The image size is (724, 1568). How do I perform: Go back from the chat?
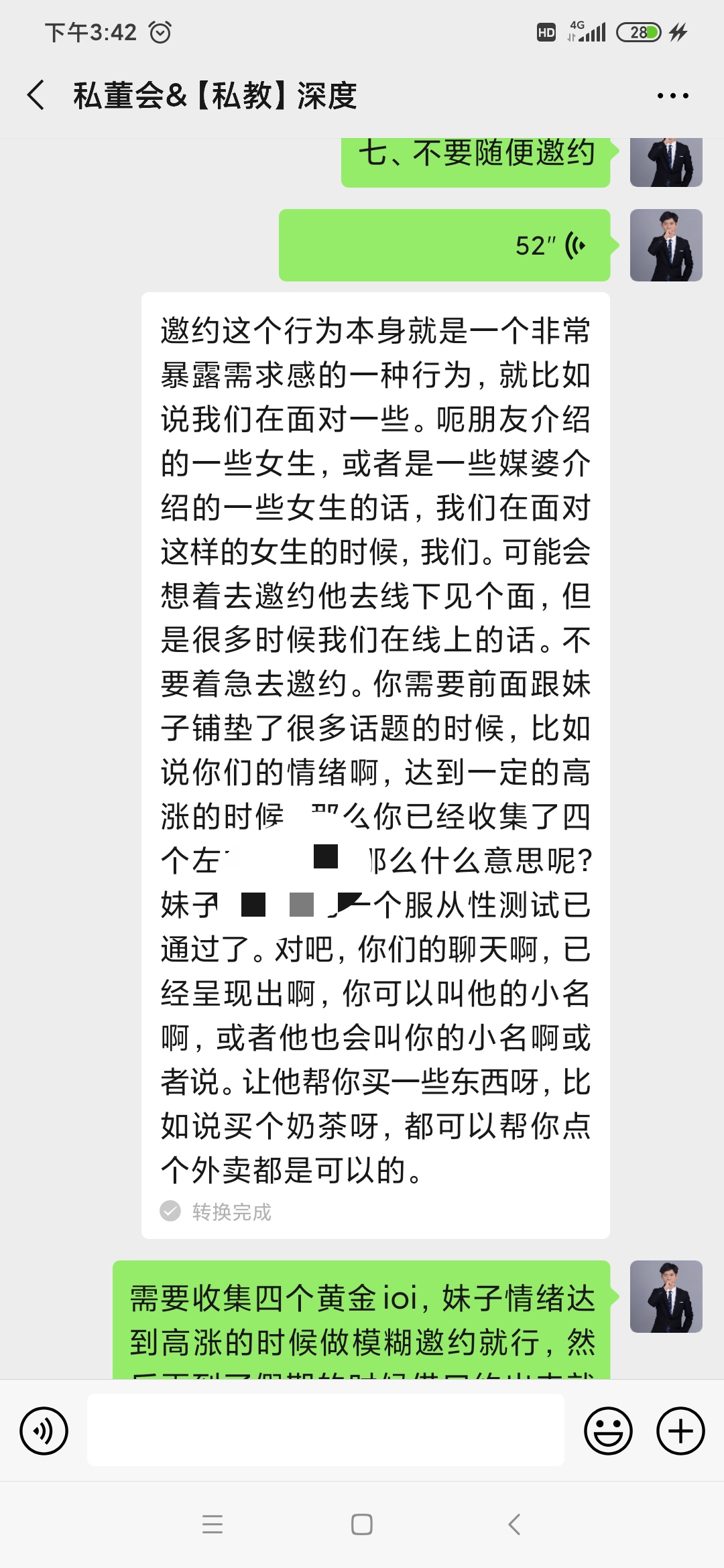[37, 95]
